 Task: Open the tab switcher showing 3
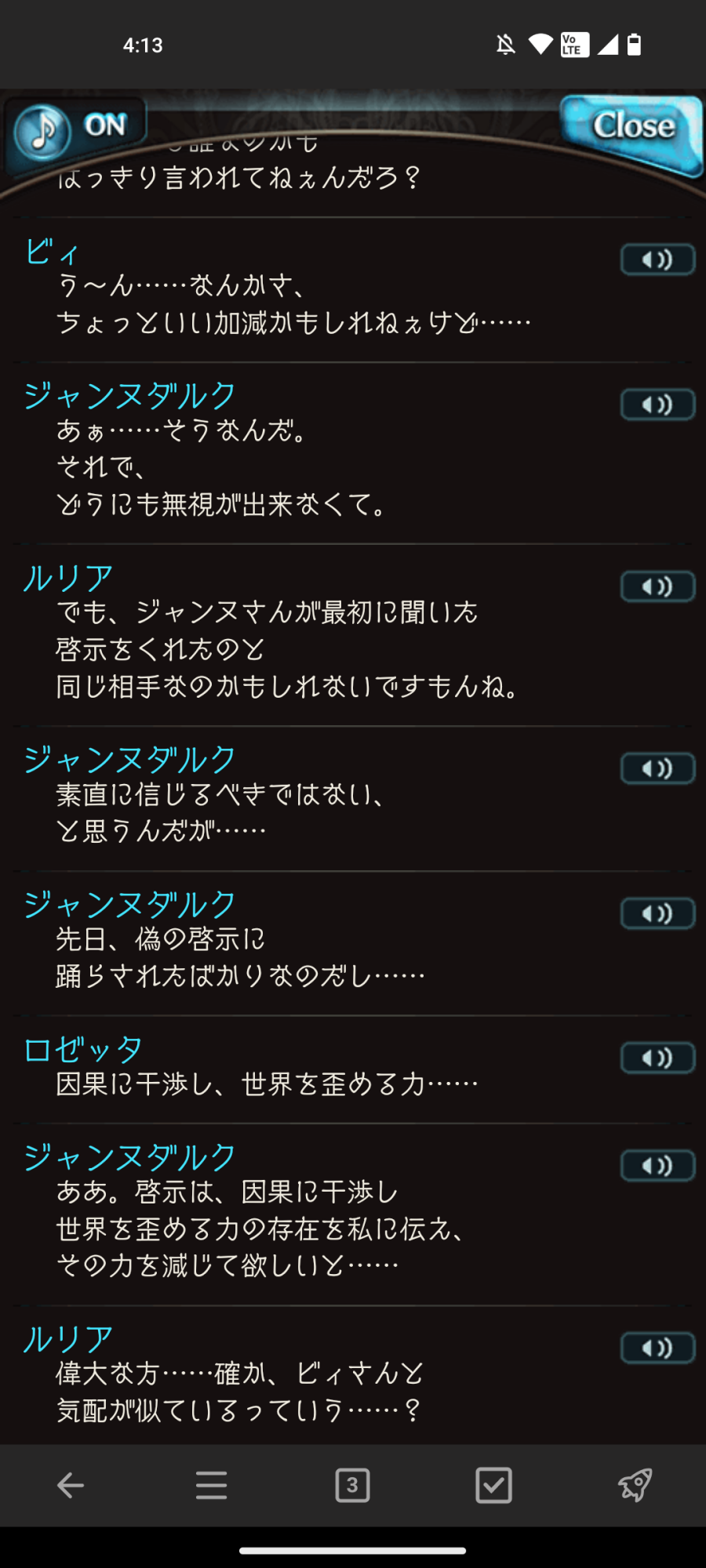click(x=353, y=1485)
